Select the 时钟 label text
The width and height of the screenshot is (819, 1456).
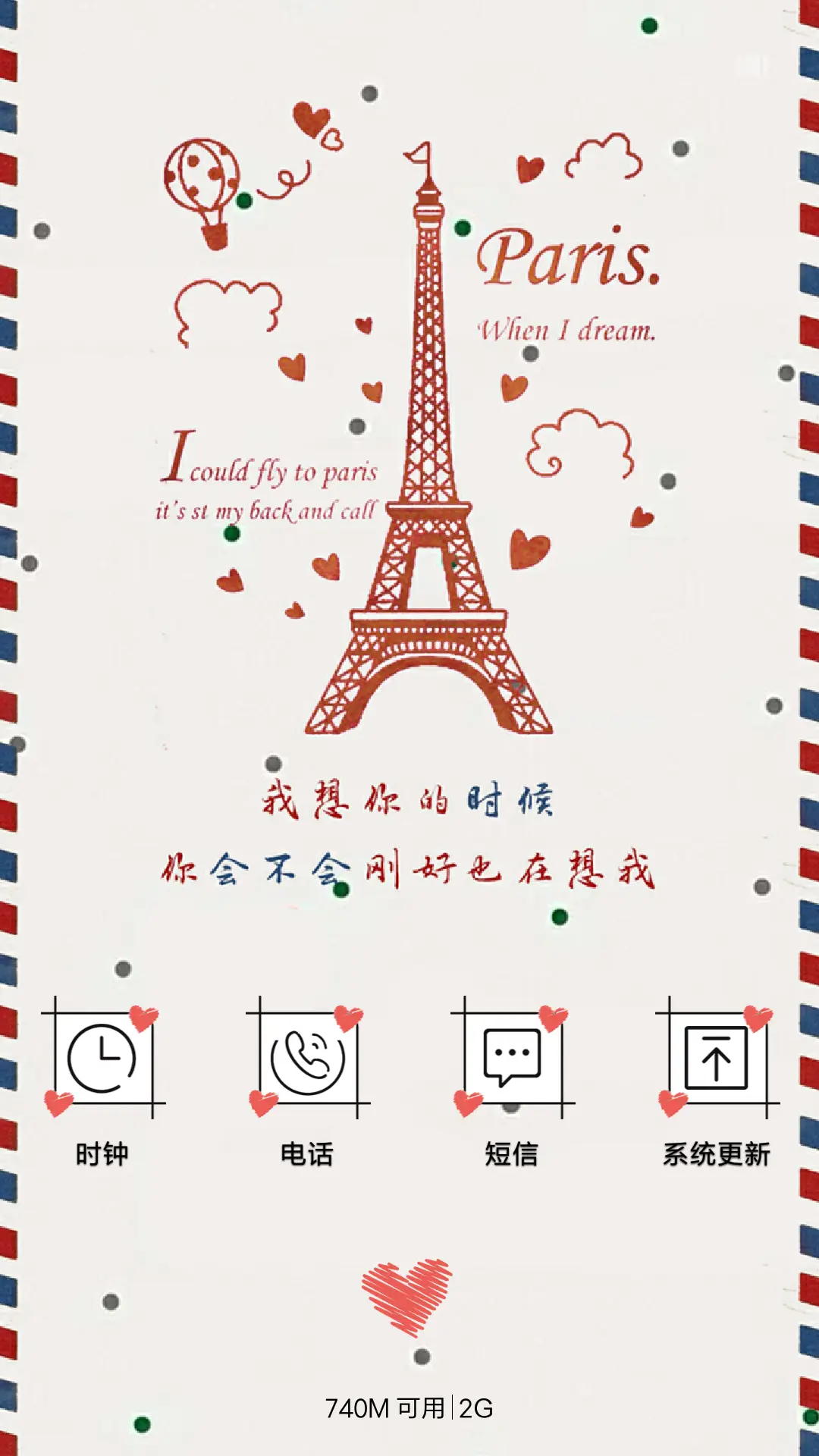point(102,1153)
